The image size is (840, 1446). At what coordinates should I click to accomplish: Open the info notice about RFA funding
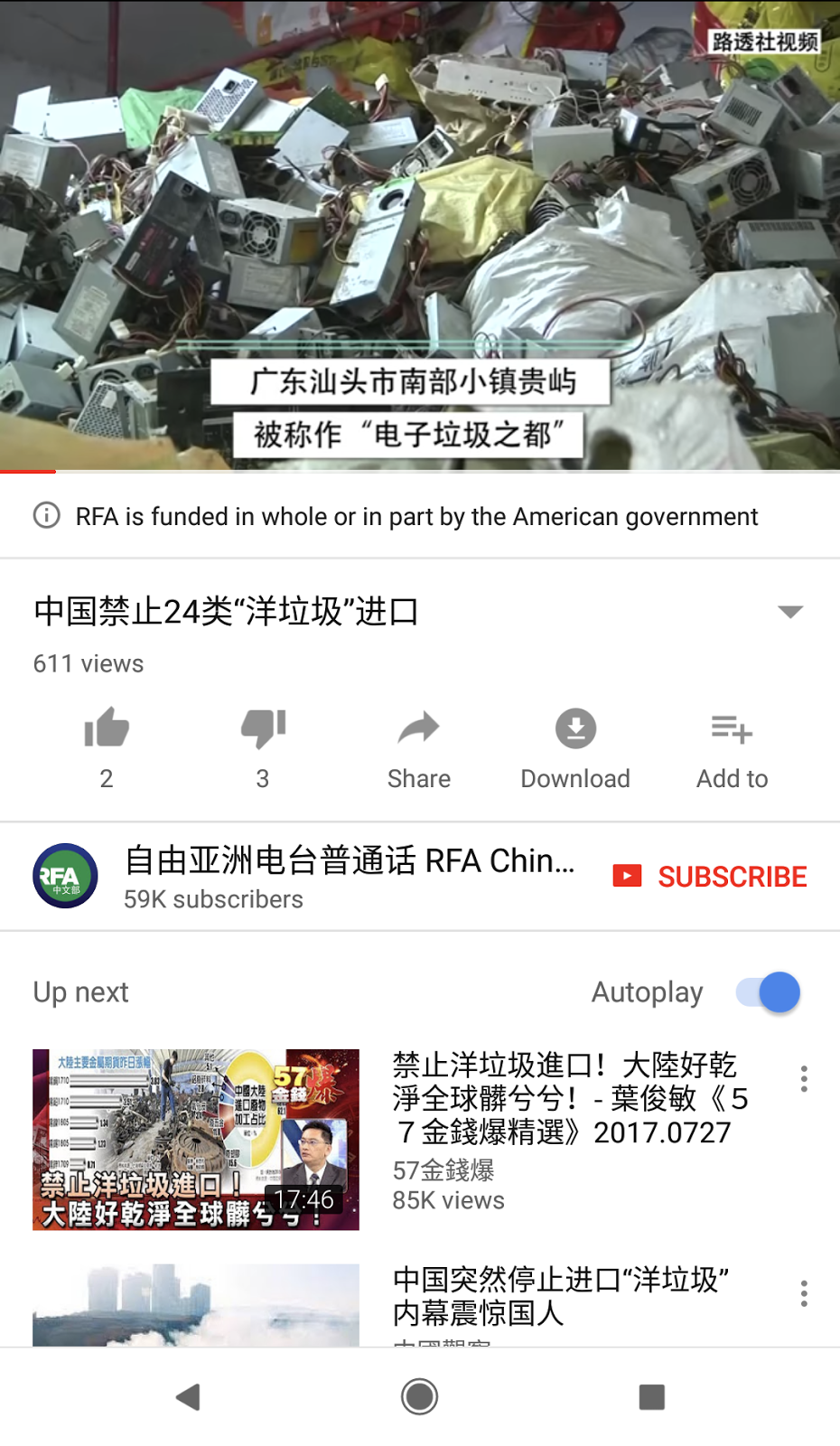(x=46, y=516)
